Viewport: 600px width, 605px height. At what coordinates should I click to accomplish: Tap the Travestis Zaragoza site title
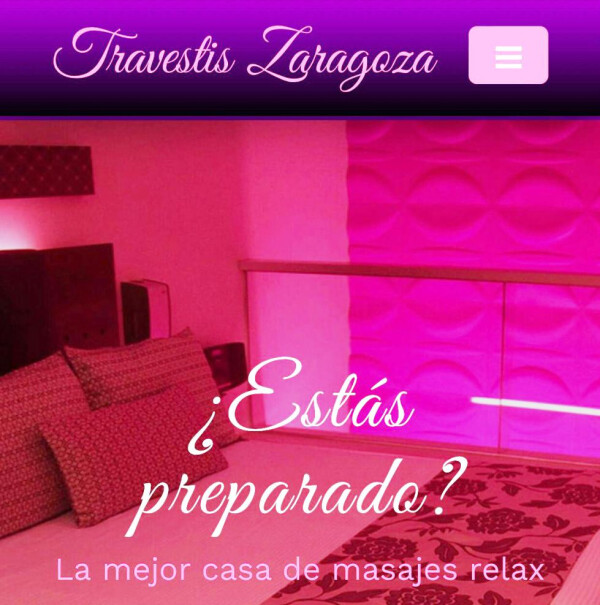(246, 56)
